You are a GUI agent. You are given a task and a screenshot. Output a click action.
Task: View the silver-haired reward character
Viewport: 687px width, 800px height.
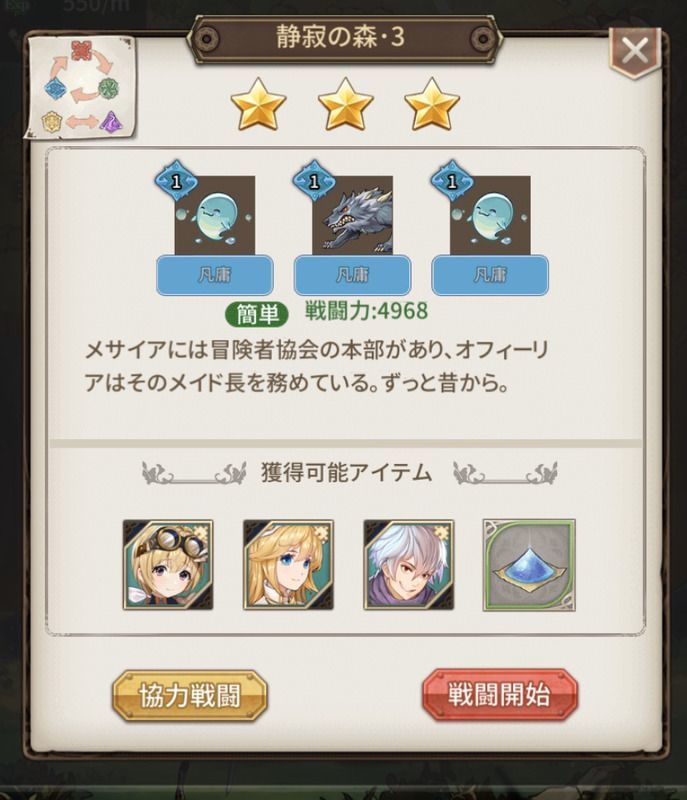tap(408, 564)
